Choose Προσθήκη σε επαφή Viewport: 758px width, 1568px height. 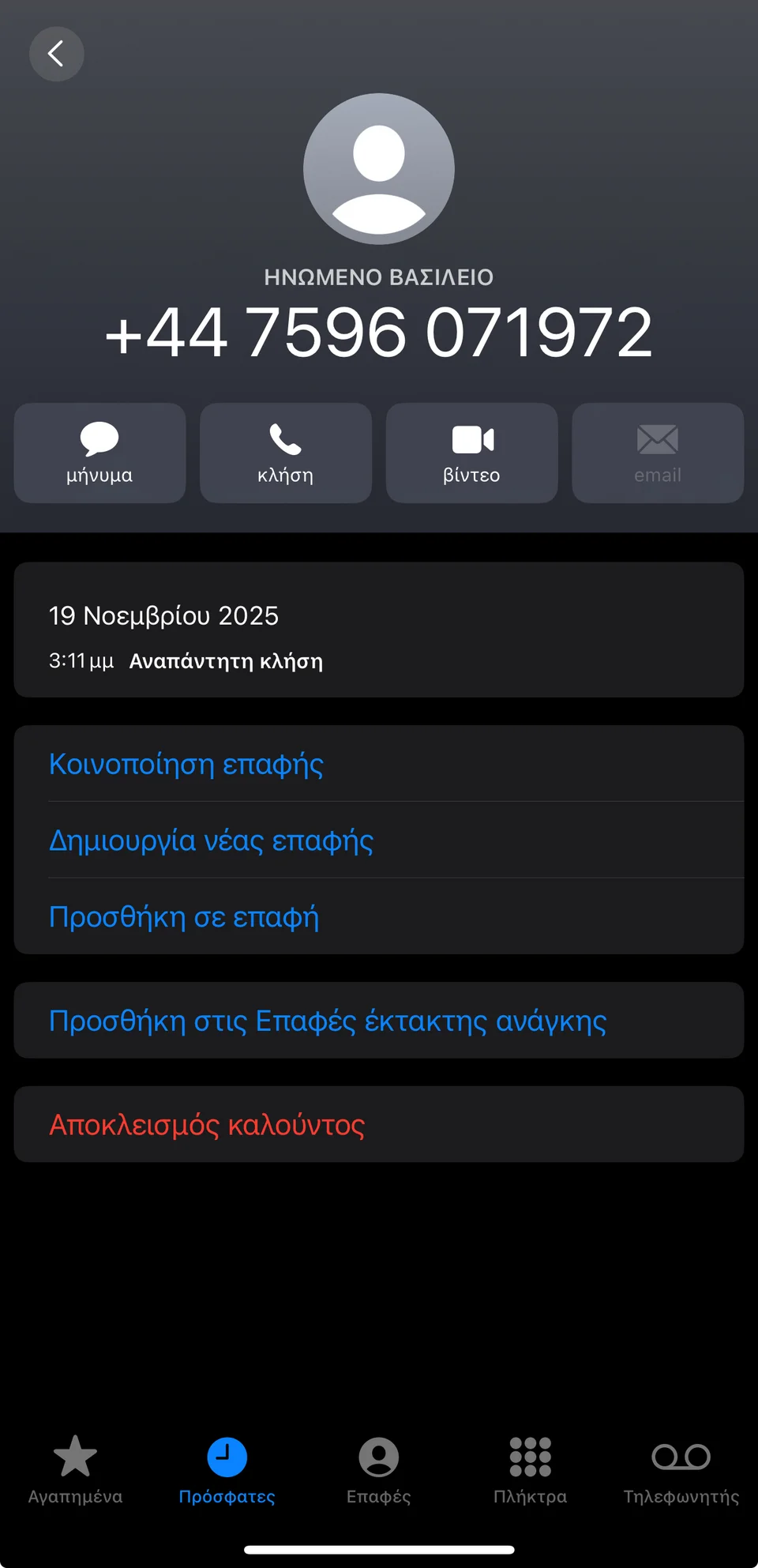[x=184, y=916]
